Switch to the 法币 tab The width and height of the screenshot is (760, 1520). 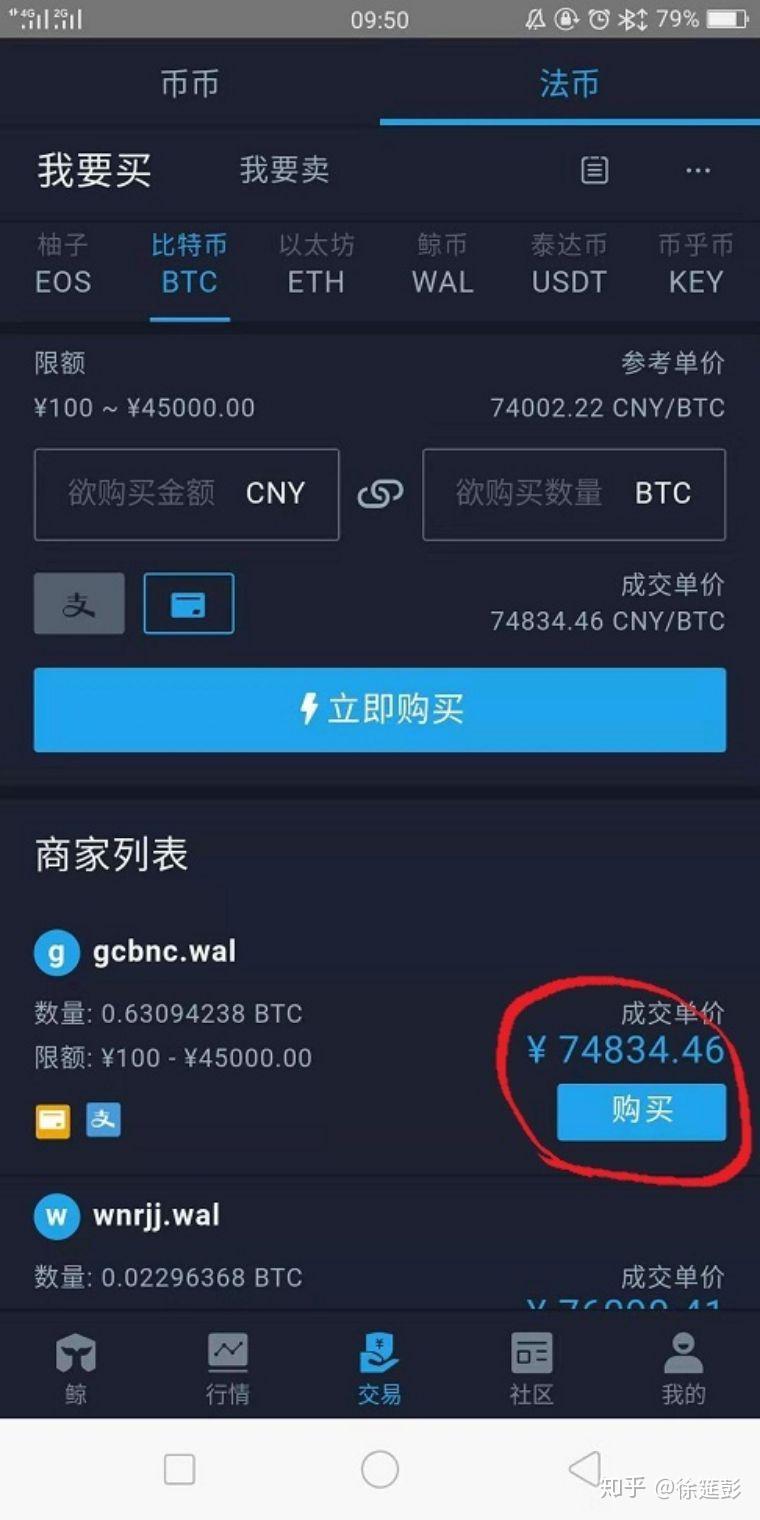point(569,84)
